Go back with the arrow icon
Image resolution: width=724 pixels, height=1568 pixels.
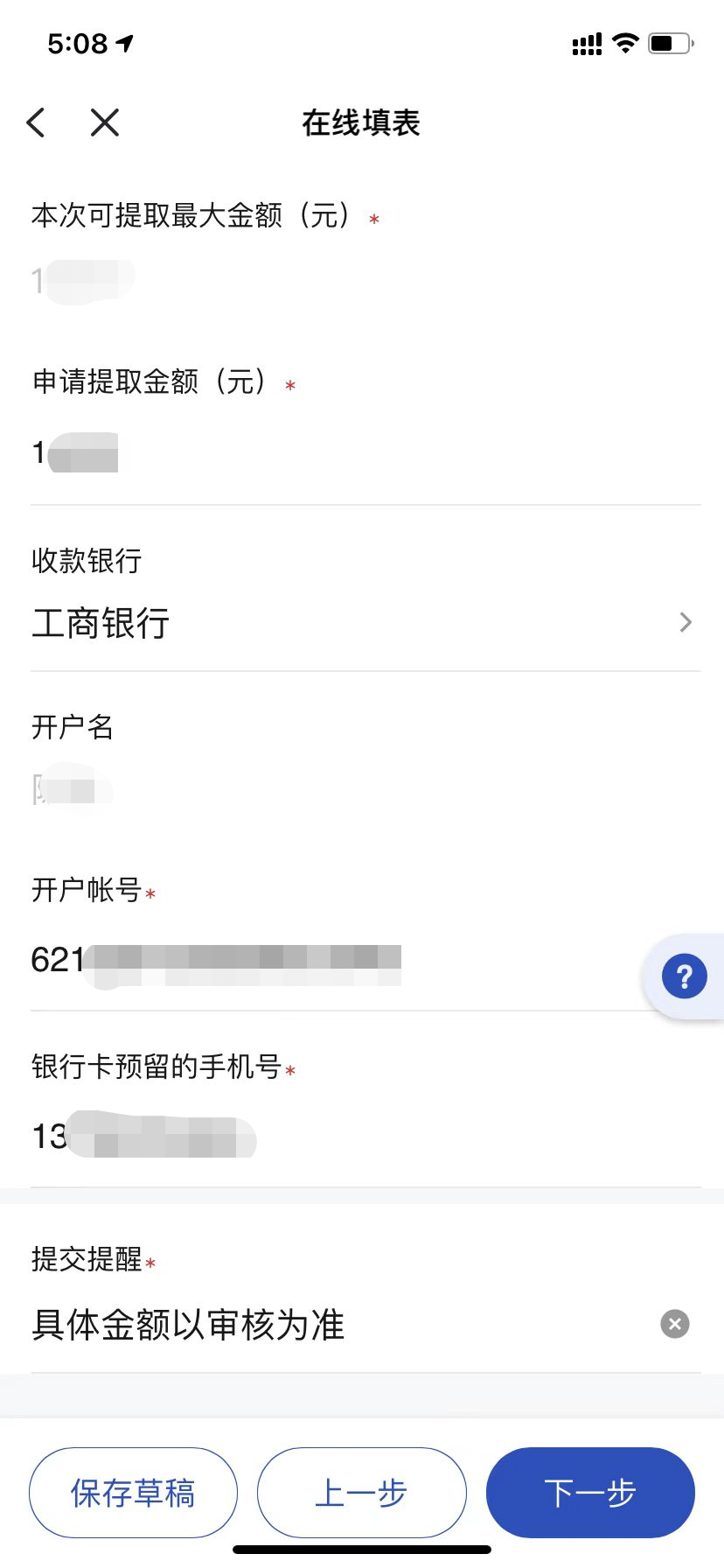click(36, 123)
